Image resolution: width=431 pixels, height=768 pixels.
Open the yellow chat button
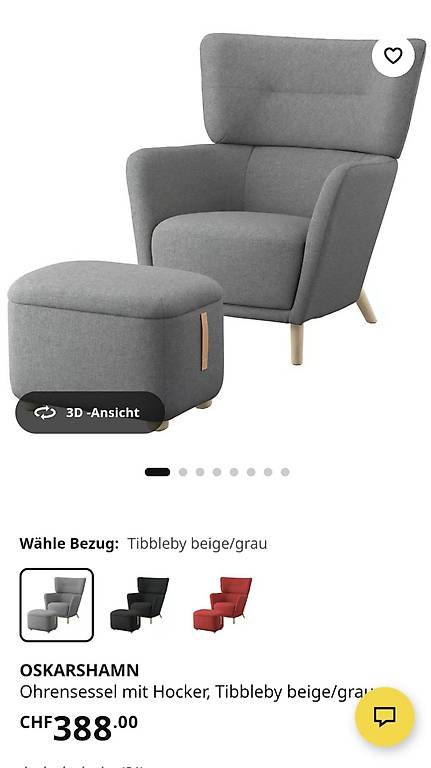click(384, 717)
